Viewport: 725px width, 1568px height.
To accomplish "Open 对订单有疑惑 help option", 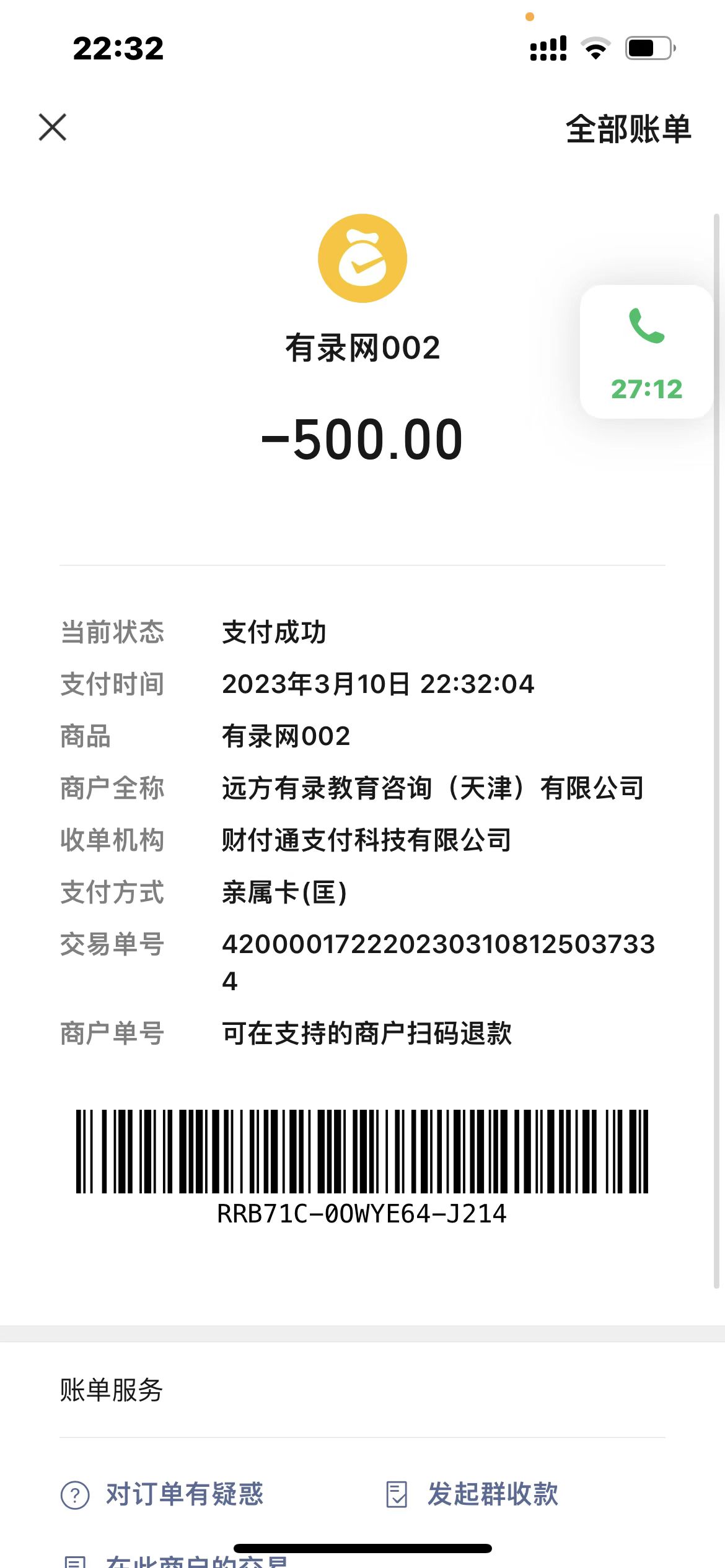I will 162,1494.
